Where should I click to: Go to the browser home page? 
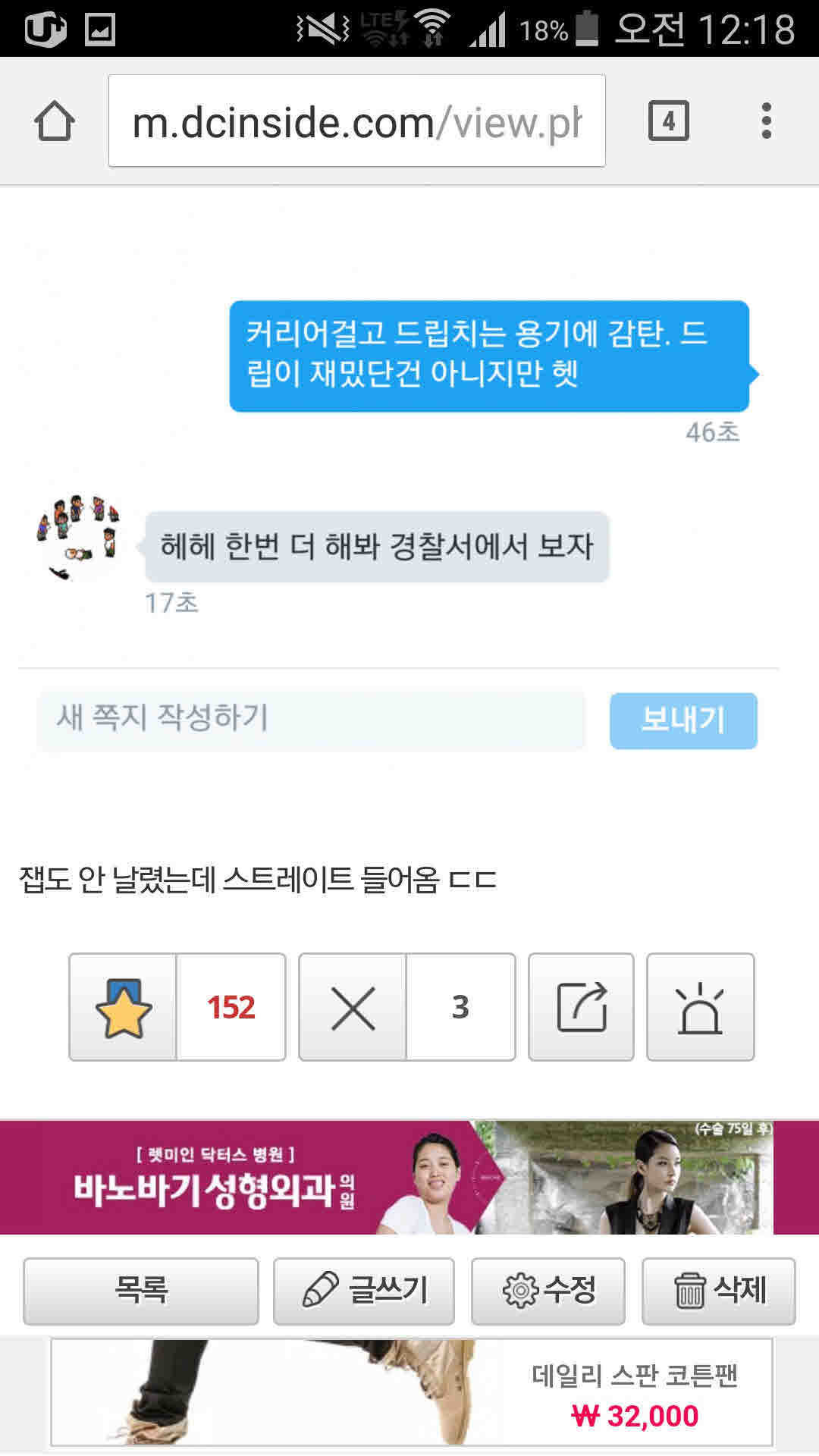[55, 121]
